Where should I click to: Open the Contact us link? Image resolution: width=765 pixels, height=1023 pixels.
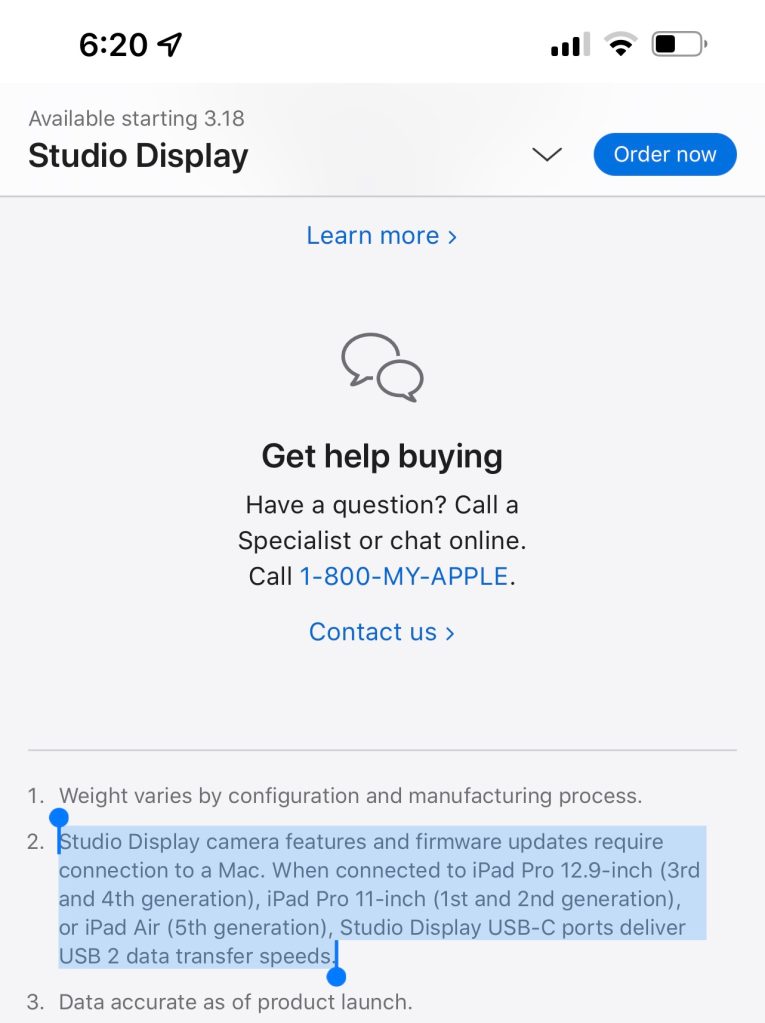(x=381, y=632)
